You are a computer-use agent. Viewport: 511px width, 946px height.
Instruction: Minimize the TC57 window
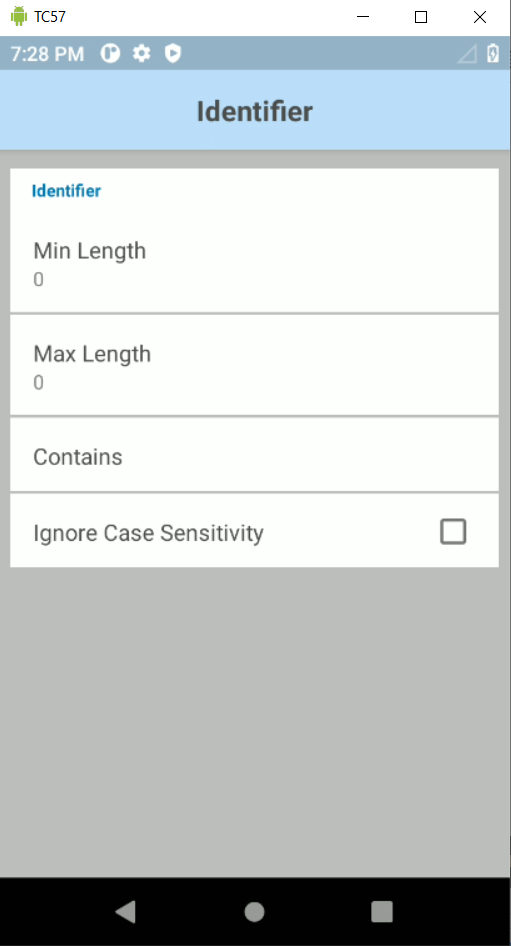point(363,17)
